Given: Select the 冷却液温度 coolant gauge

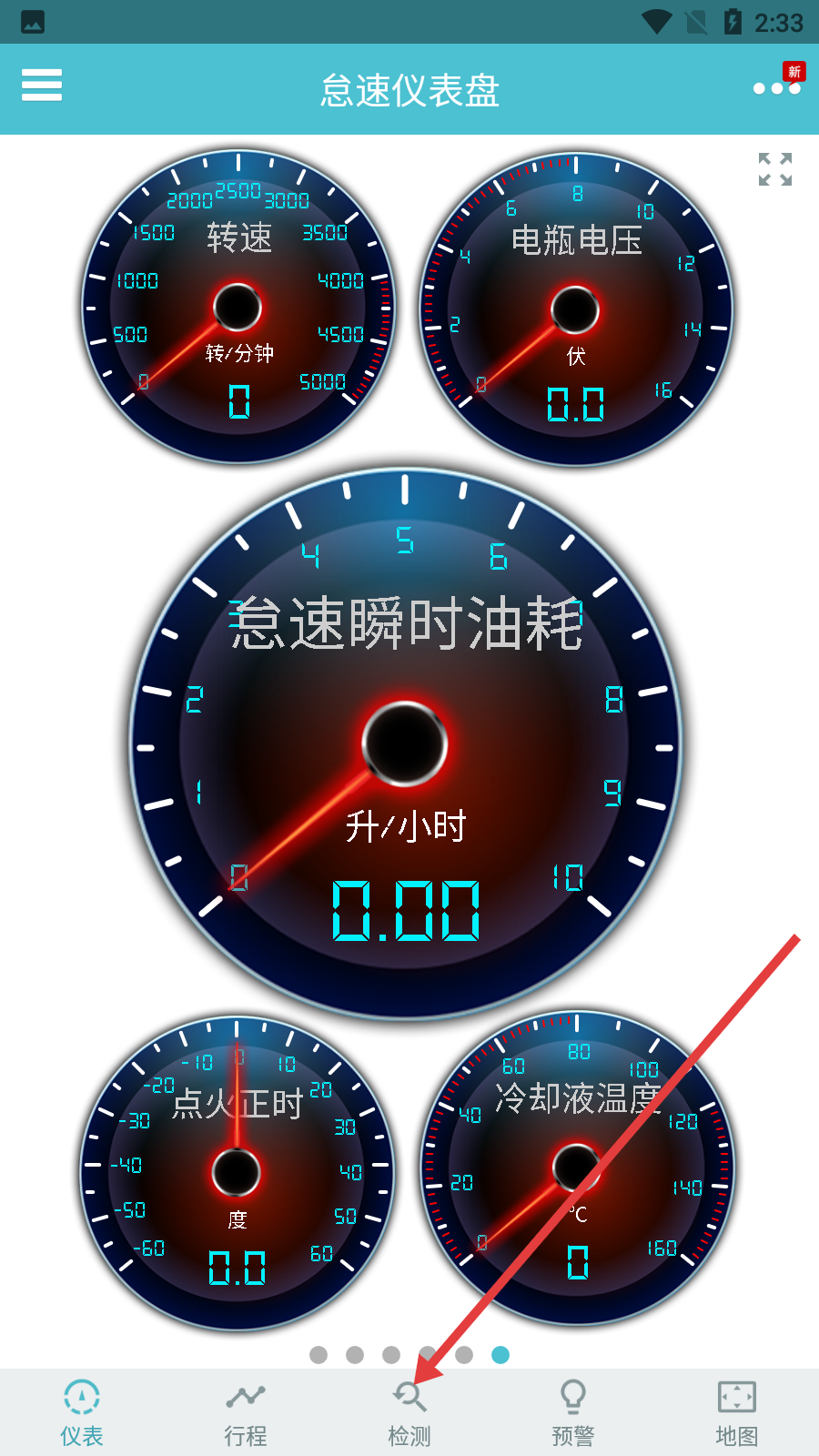Looking at the screenshot, I should [576, 1168].
